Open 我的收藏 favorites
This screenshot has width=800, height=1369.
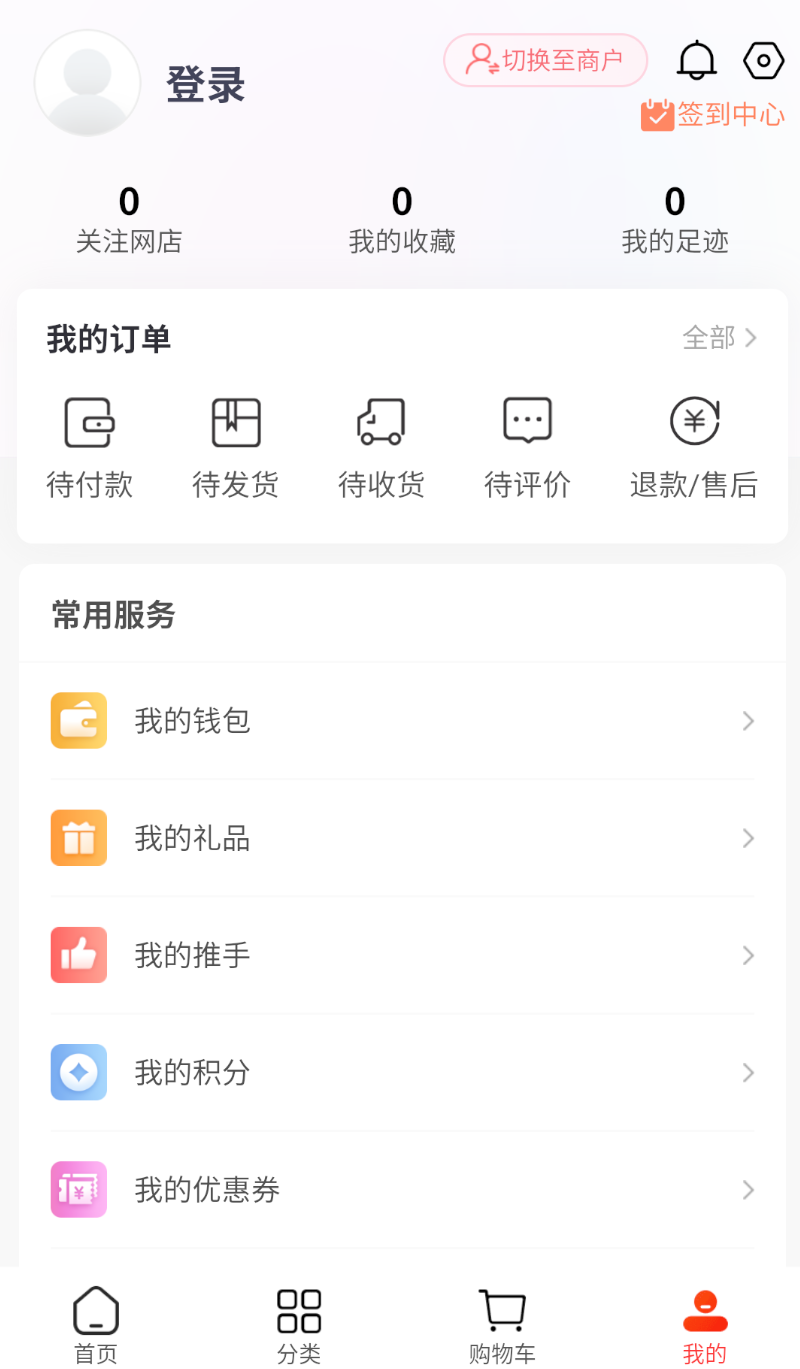pos(402,220)
